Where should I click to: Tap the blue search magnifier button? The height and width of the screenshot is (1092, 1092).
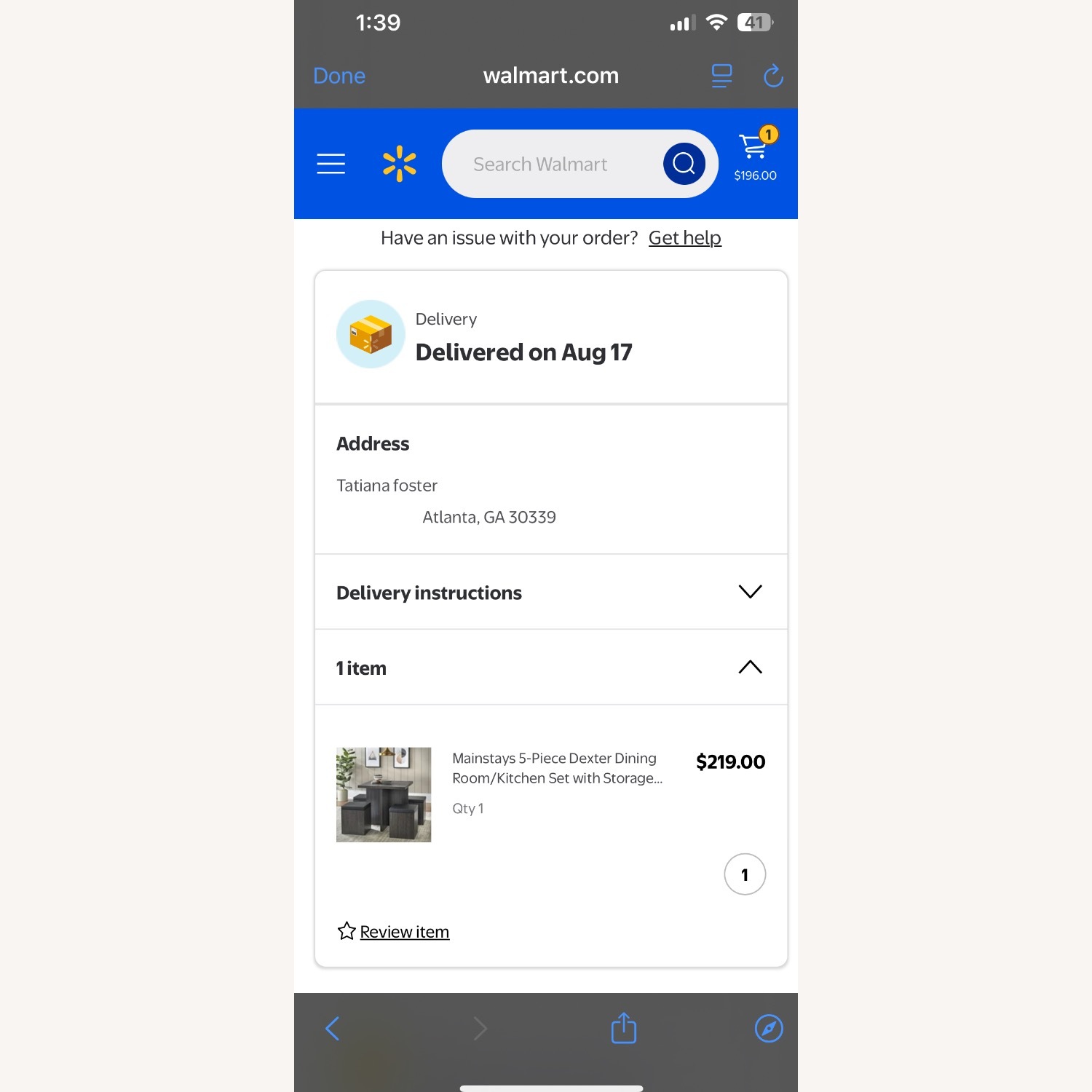[684, 164]
